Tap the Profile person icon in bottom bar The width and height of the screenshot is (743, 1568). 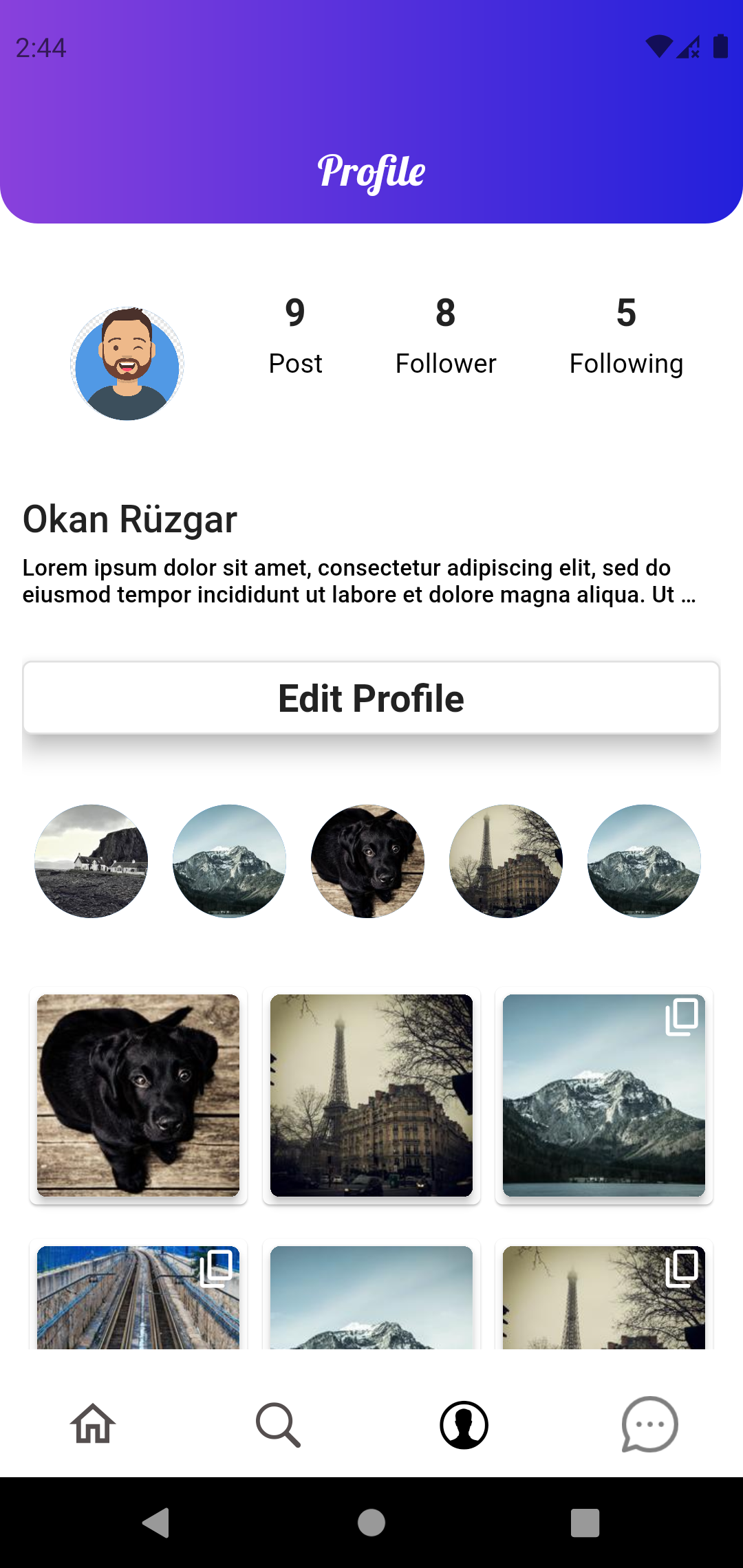(464, 1425)
